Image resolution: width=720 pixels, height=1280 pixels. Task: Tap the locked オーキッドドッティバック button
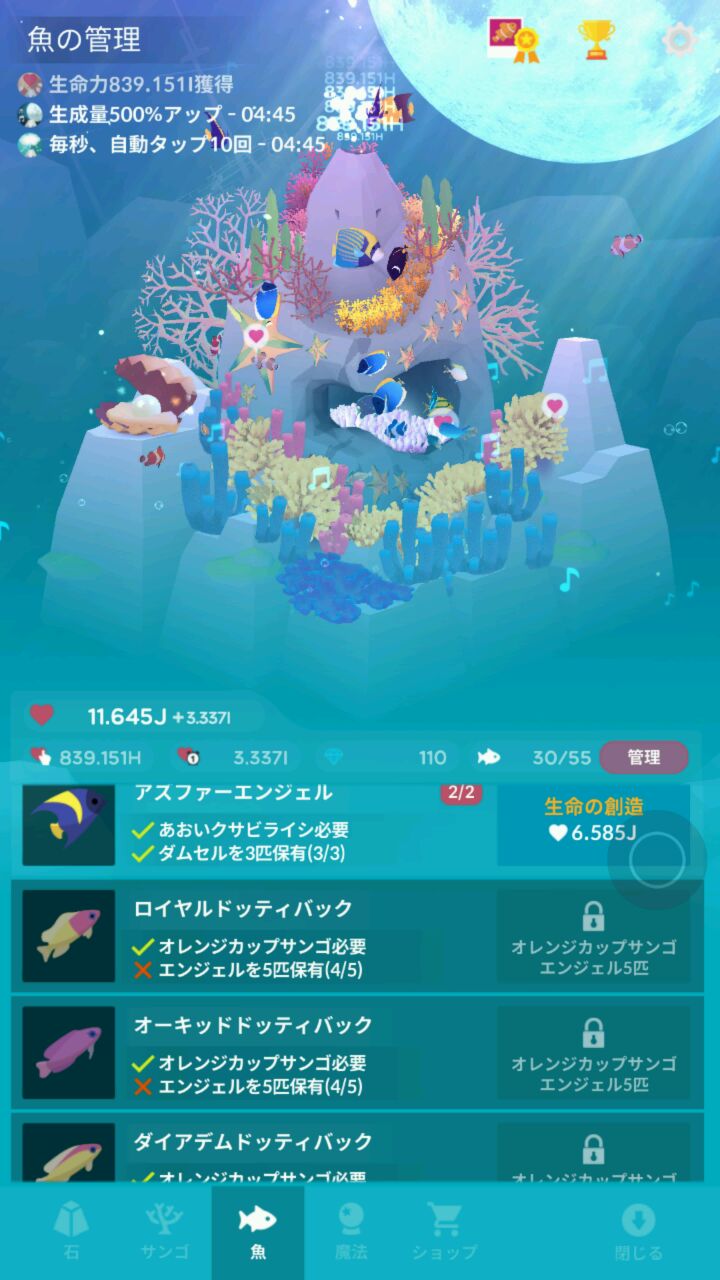point(593,1054)
